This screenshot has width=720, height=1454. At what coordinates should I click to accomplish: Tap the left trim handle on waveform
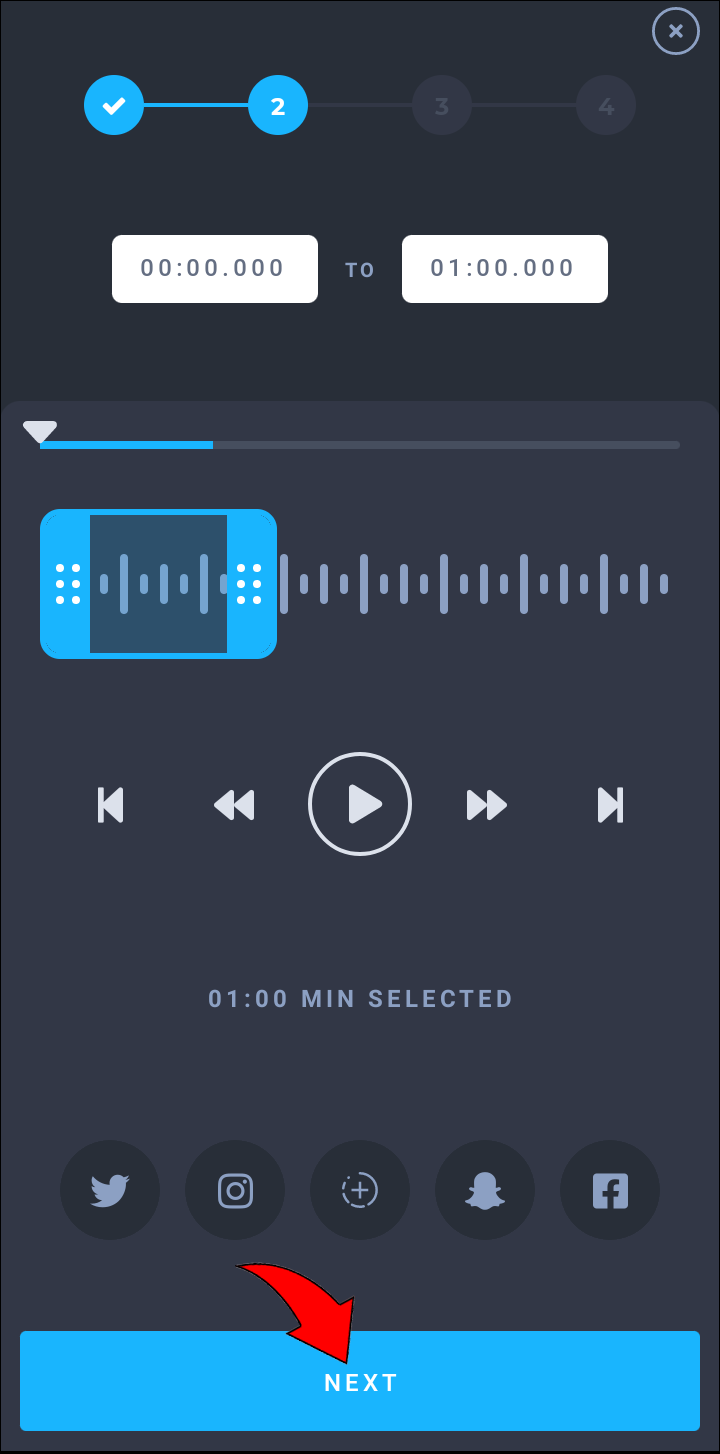67,584
